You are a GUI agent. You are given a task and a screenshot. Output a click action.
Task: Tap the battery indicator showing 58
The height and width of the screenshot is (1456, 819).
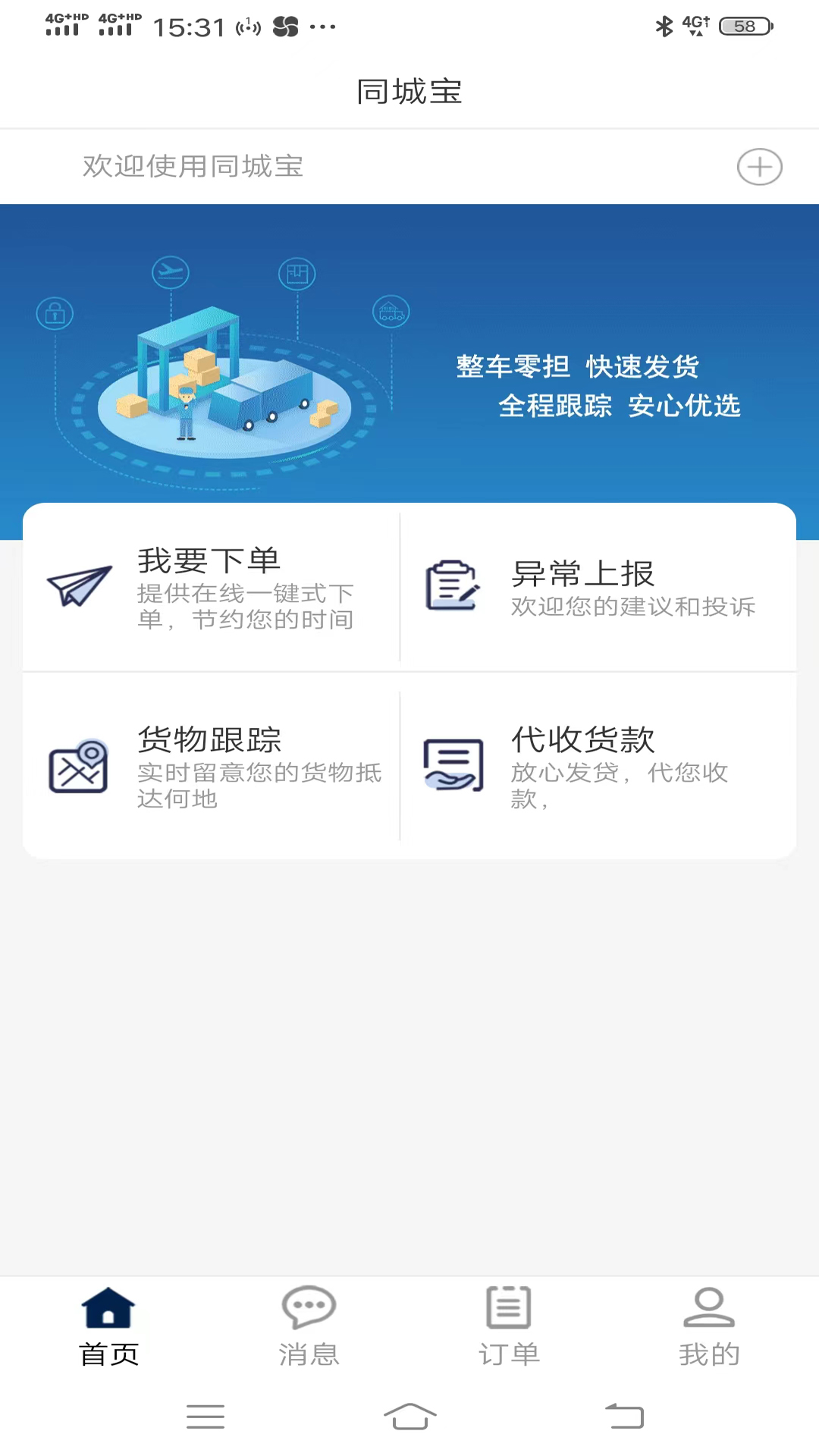point(745,25)
